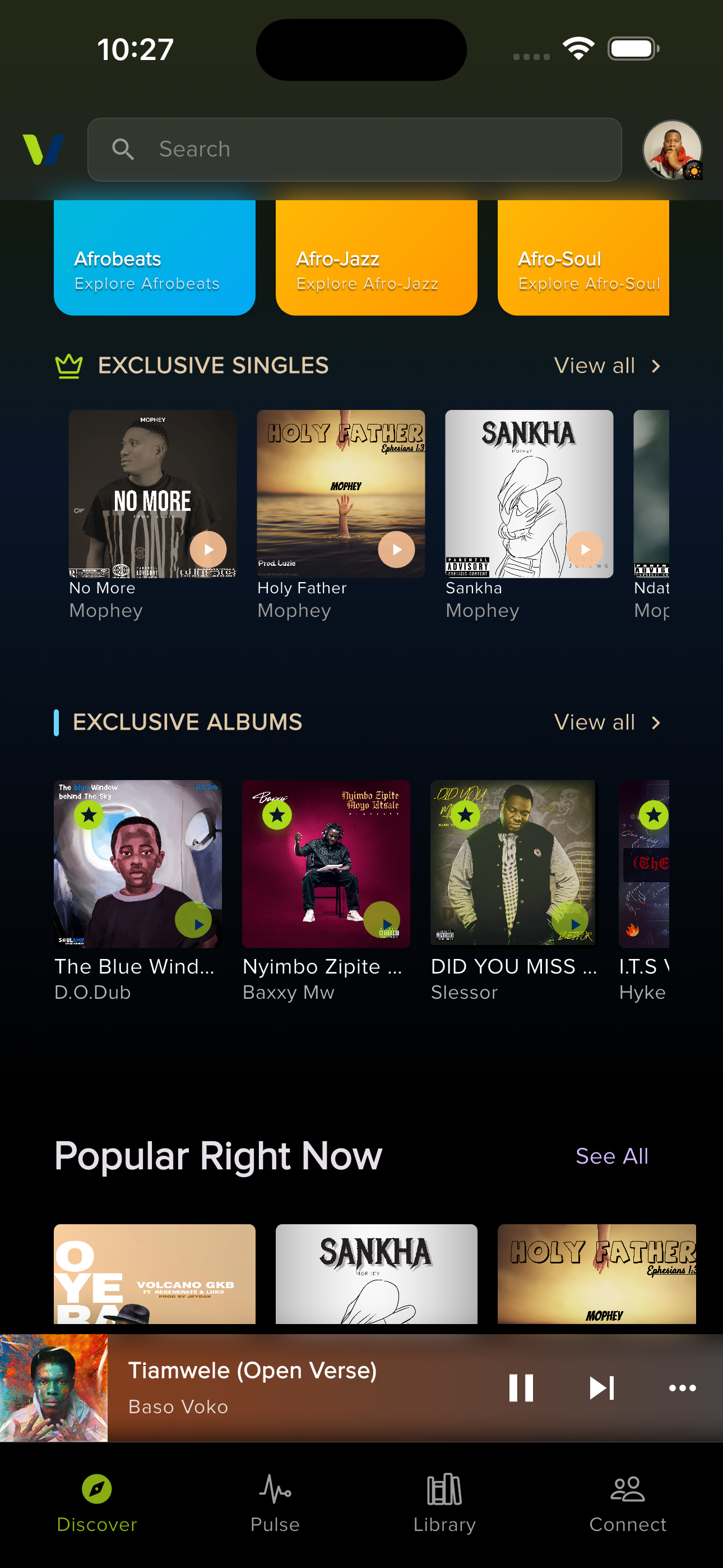The width and height of the screenshot is (723, 1568).
Task: See all Popular Right Now
Action: [x=611, y=1156]
